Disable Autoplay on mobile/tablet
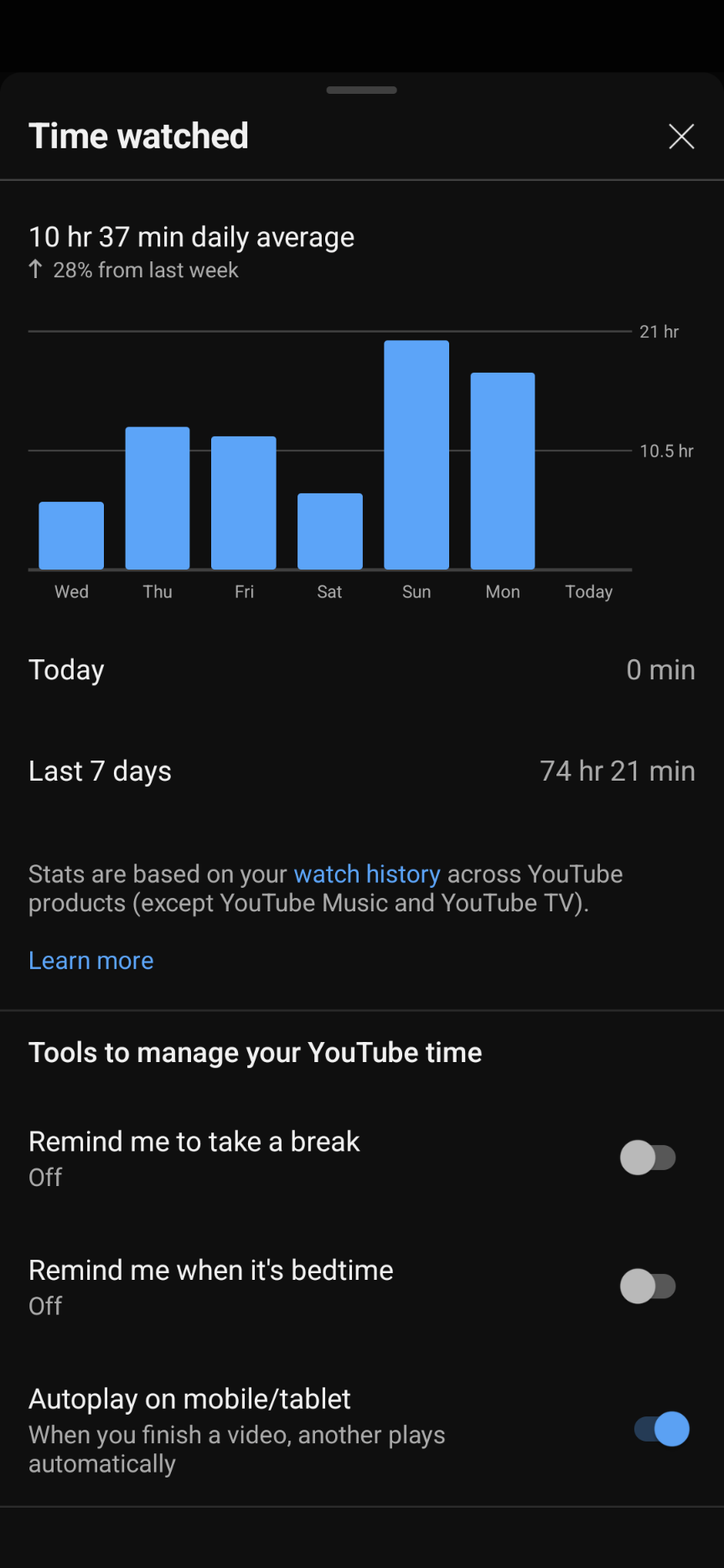This screenshot has width=724, height=1568. [661, 1429]
